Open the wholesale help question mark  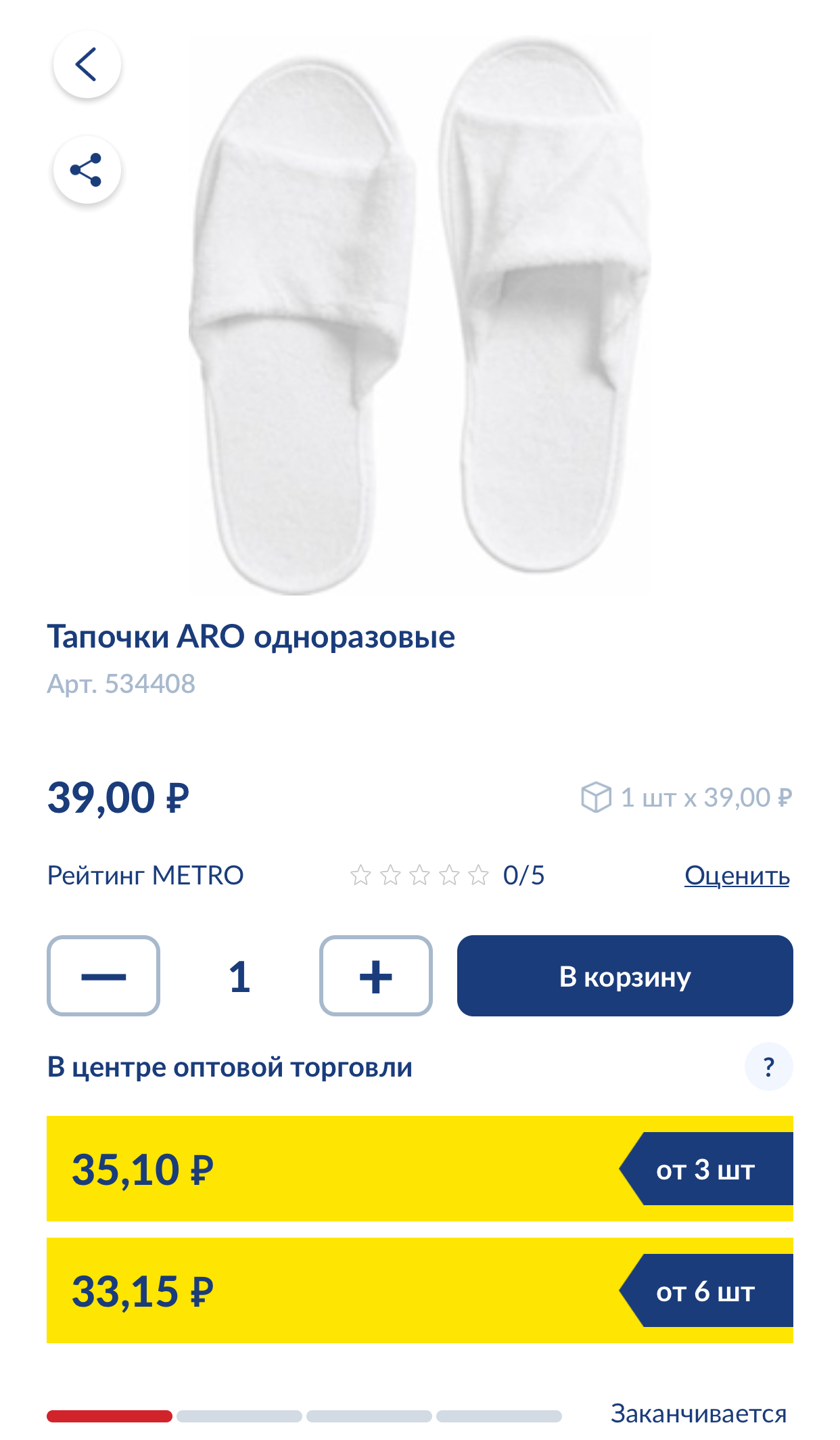pos(768,1067)
